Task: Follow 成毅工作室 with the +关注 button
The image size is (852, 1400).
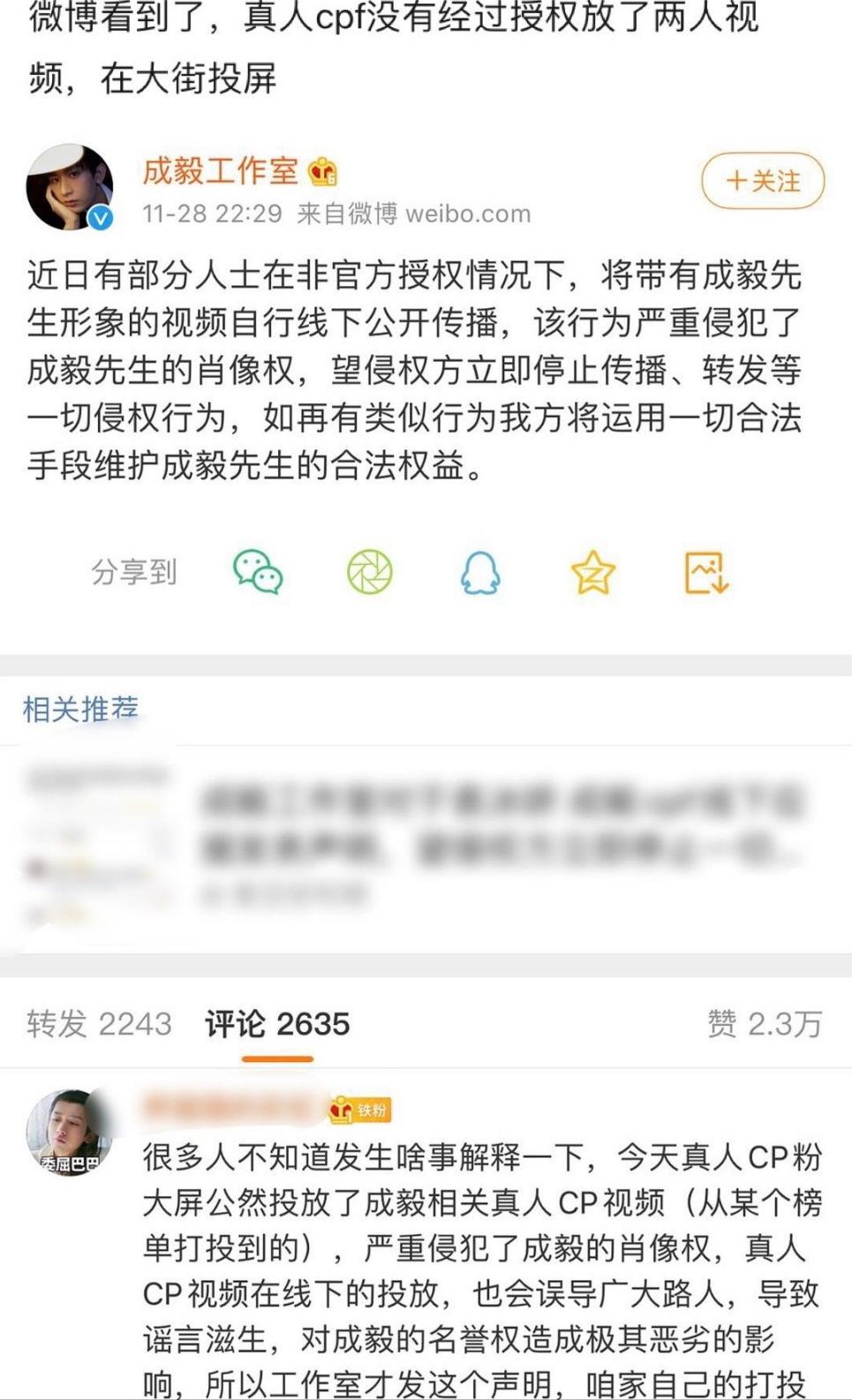Action: [762, 181]
